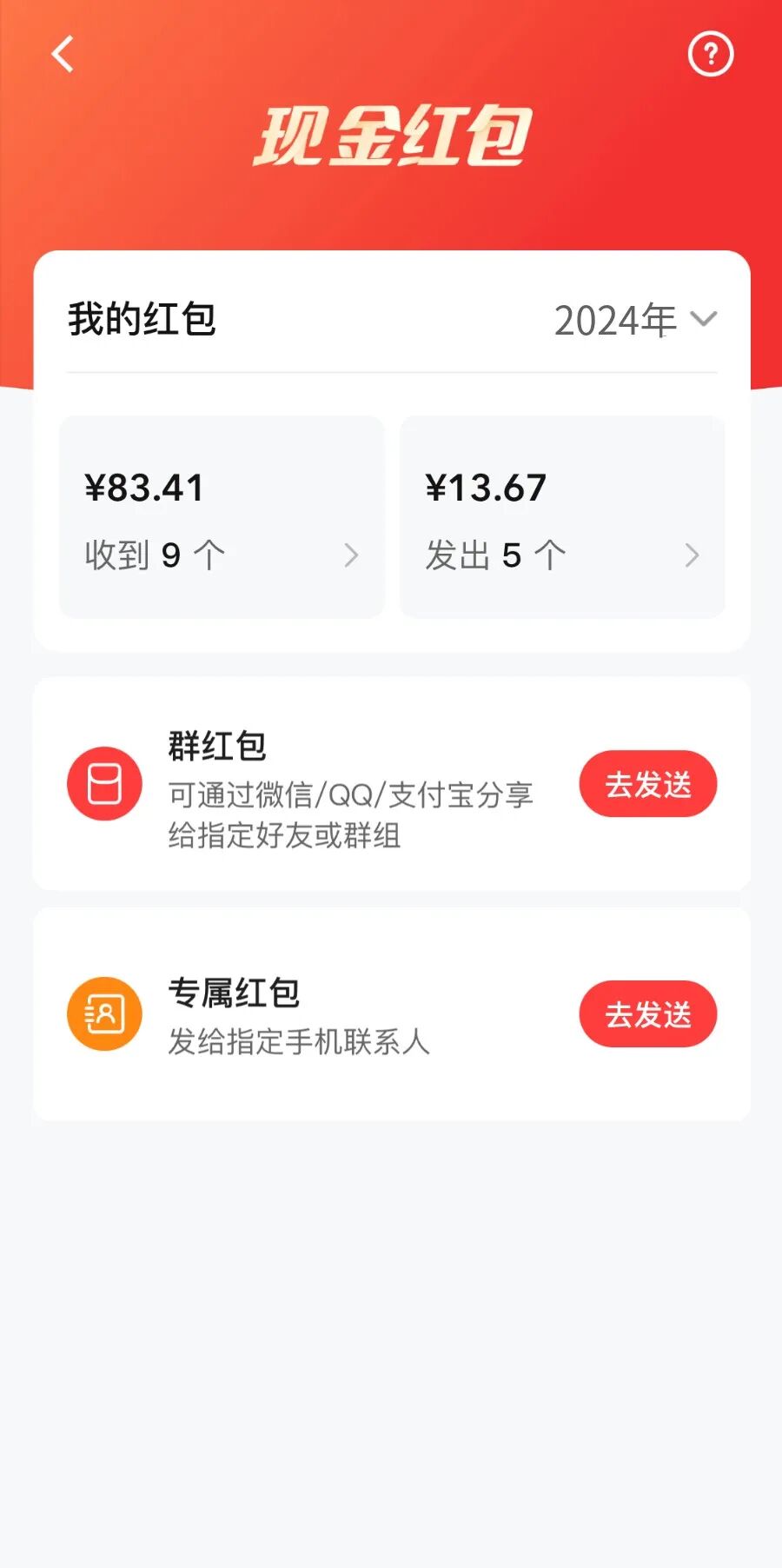
Task: View the 收到 9 个 received red packets
Action: point(222,517)
